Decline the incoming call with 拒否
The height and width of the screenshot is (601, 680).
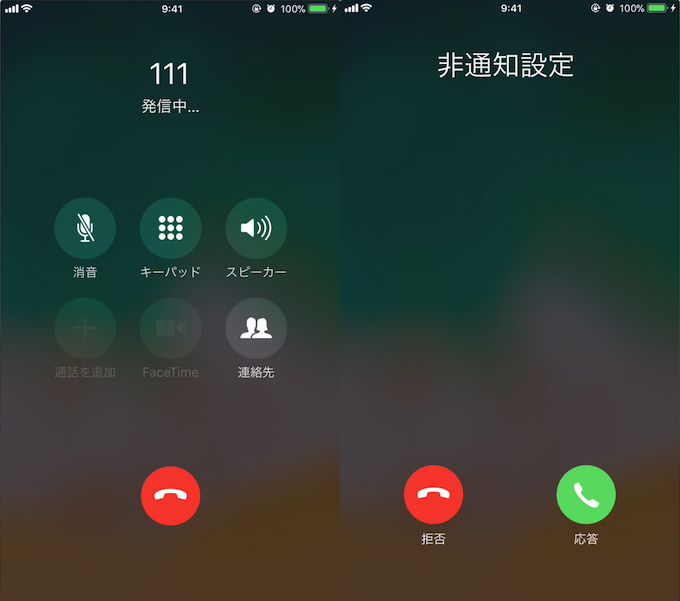tap(433, 495)
